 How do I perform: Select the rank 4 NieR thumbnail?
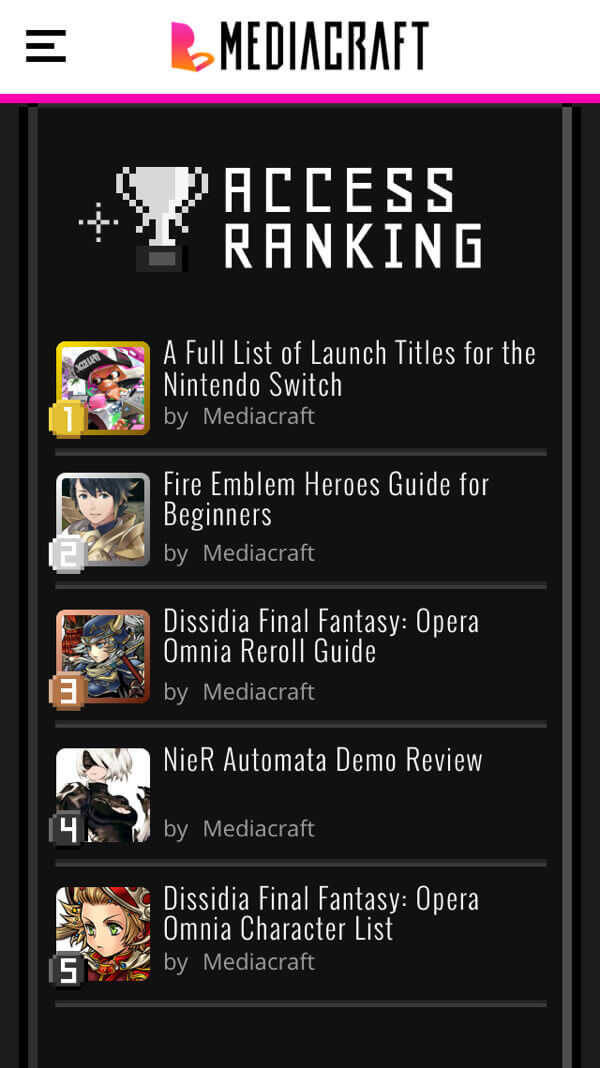coord(103,795)
